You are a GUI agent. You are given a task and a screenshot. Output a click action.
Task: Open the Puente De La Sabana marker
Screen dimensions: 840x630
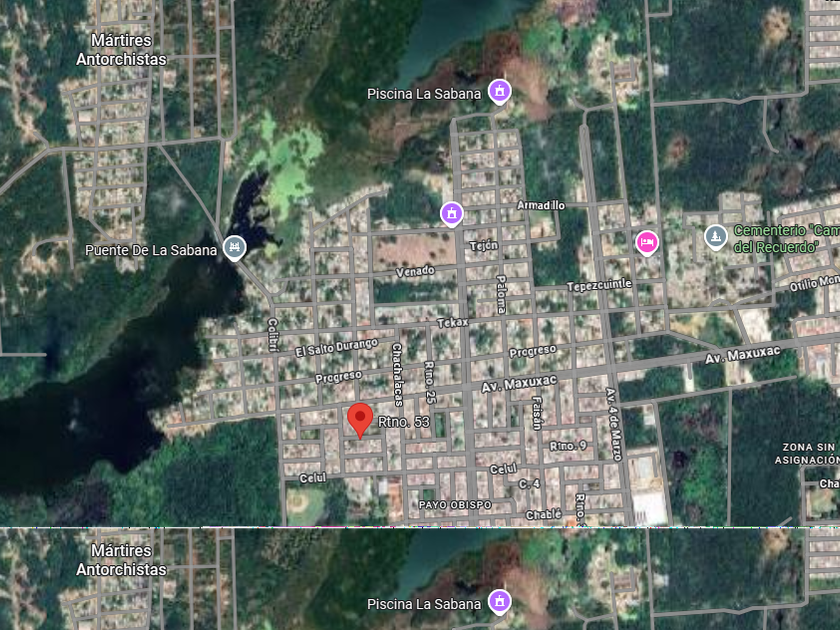(x=234, y=246)
